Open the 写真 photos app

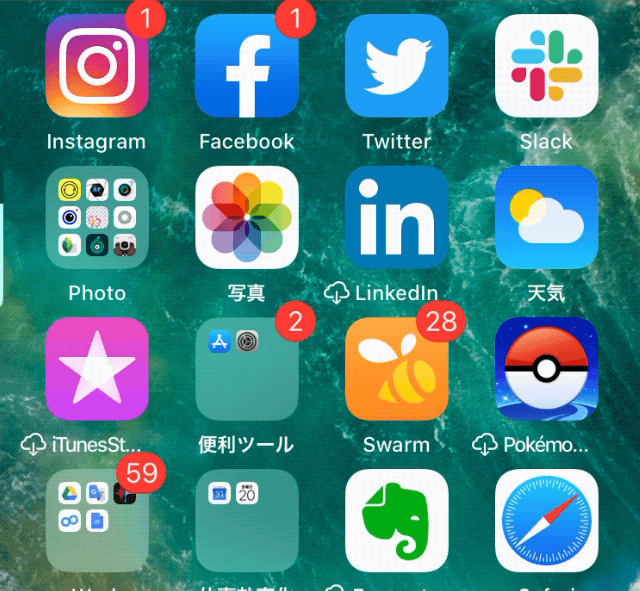(247, 218)
